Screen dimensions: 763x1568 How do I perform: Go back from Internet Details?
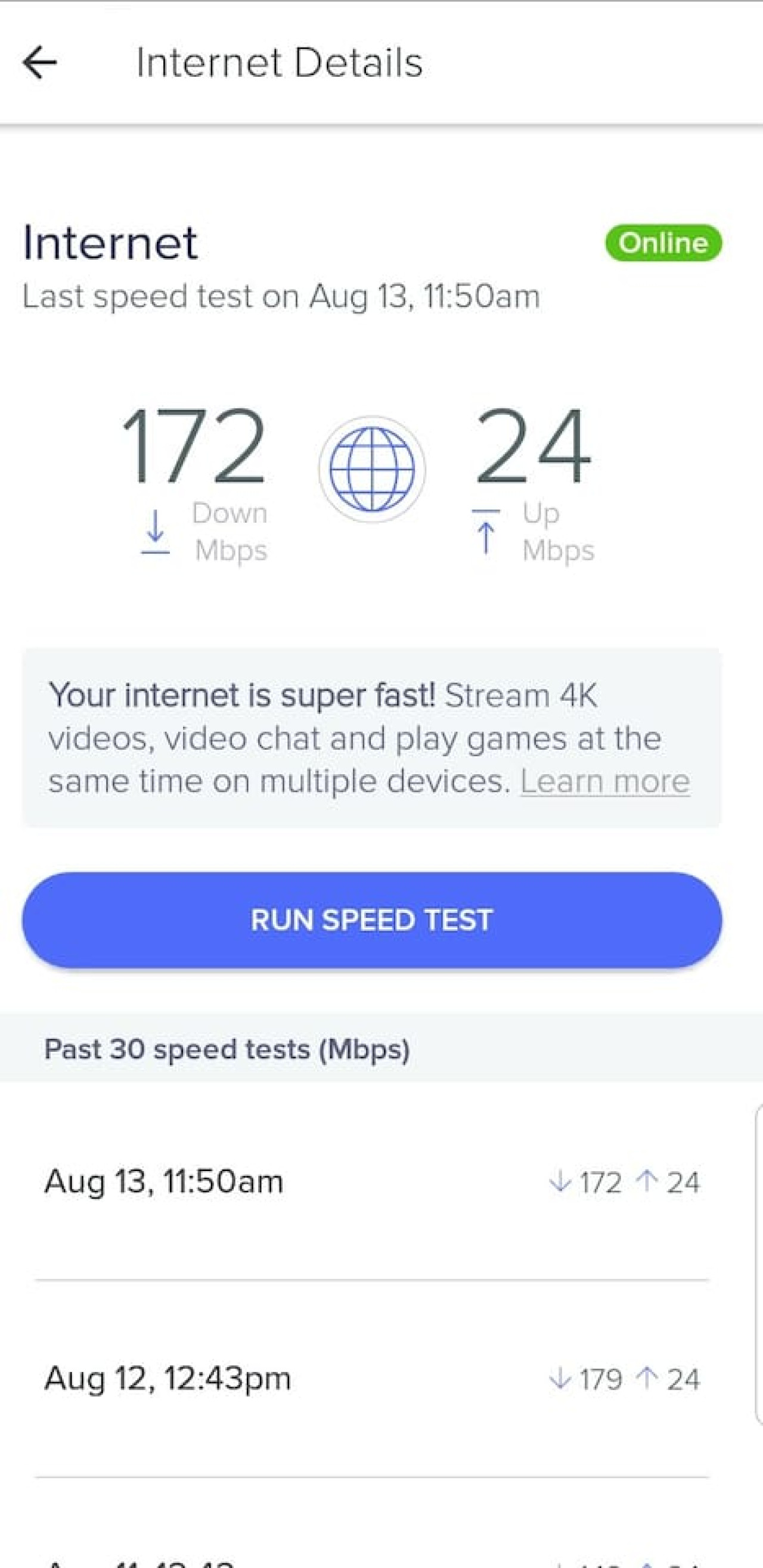pyautogui.click(x=40, y=62)
